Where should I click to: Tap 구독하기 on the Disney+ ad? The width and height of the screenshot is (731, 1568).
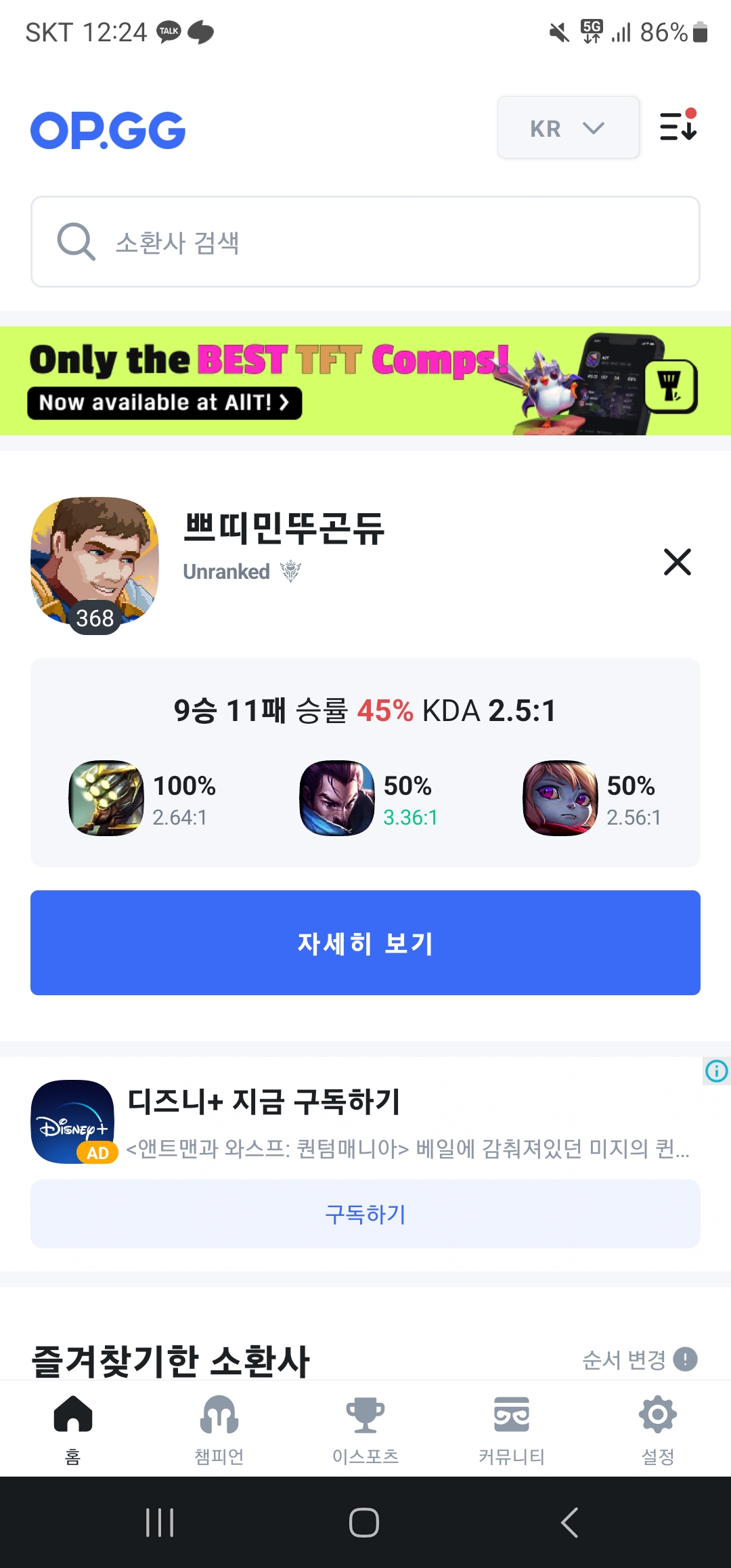(365, 1214)
